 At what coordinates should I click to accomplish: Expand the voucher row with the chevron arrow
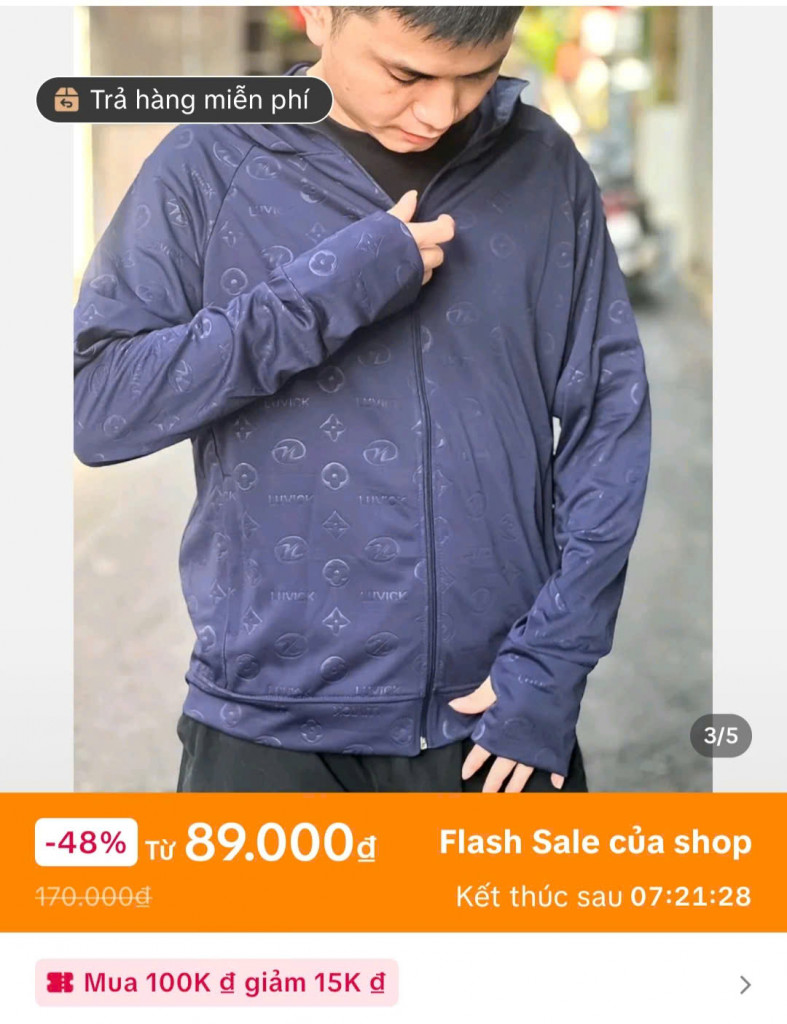point(745,985)
